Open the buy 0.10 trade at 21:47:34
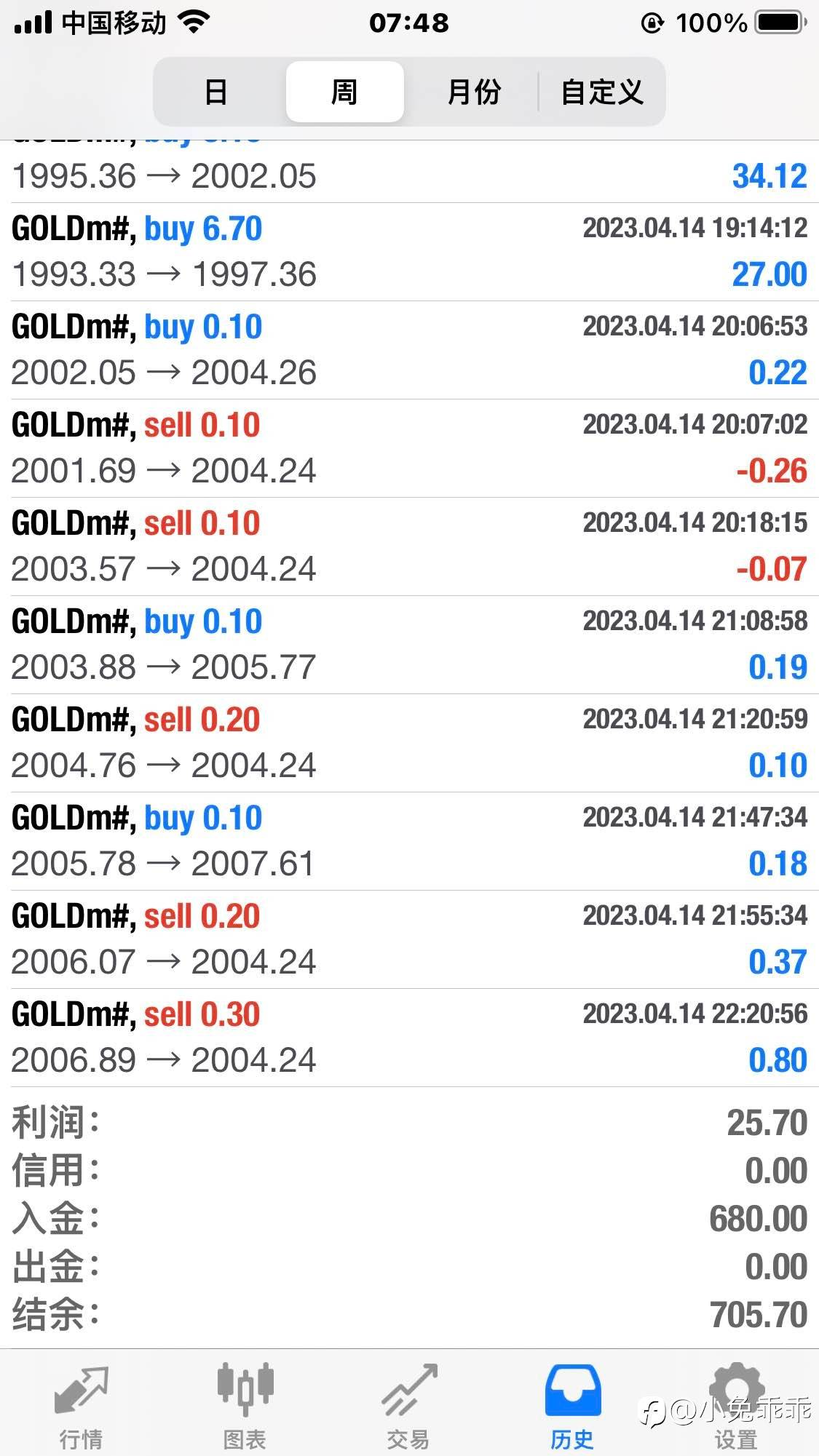The width and height of the screenshot is (819, 1456). click(409, 841)
